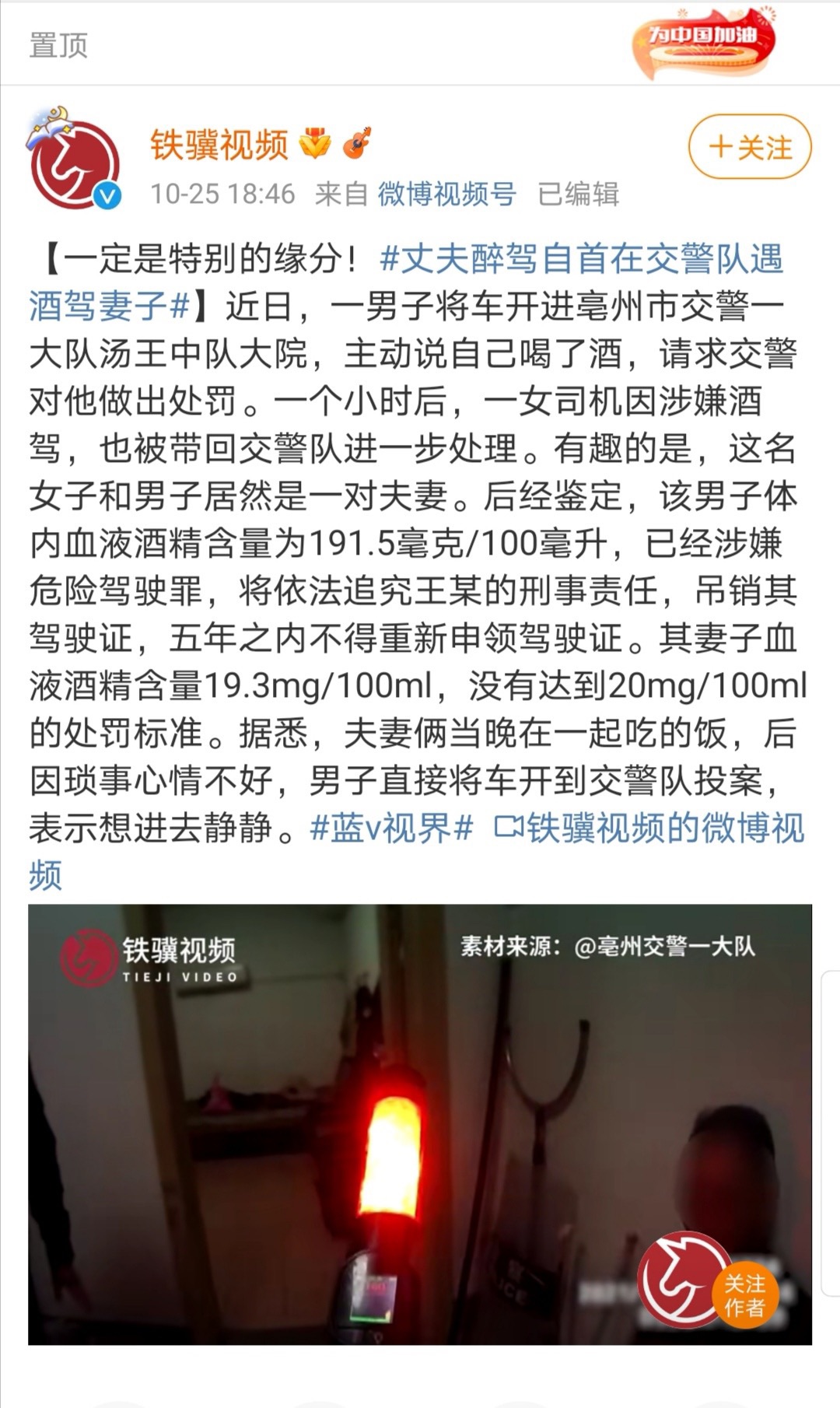Open 铁骥视频's profile avatar
The height and width of the screenshot is (1408, 840).
pyautogui.click(x=75, y=164)
